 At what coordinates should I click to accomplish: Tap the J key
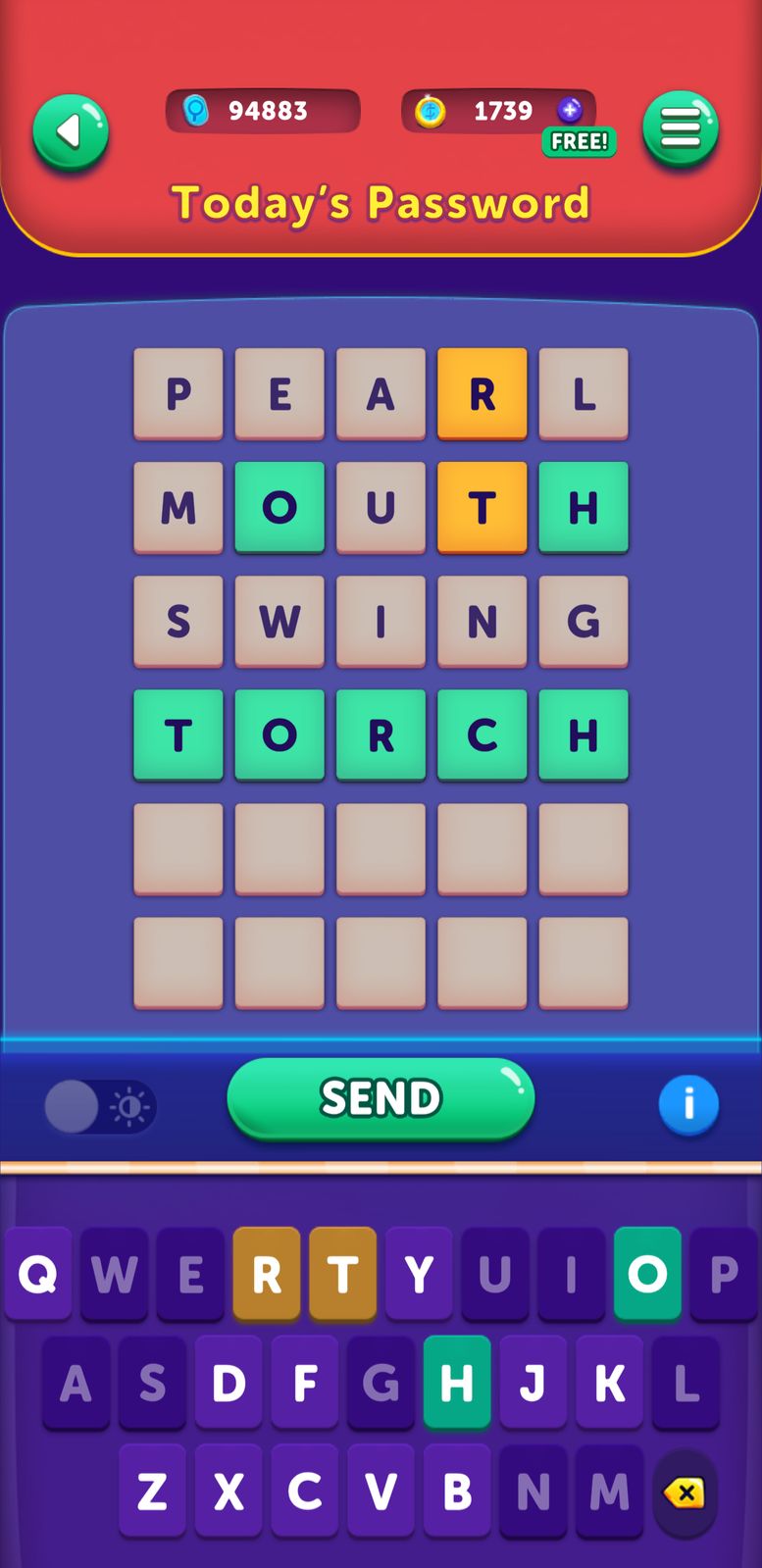[533, 1383]
